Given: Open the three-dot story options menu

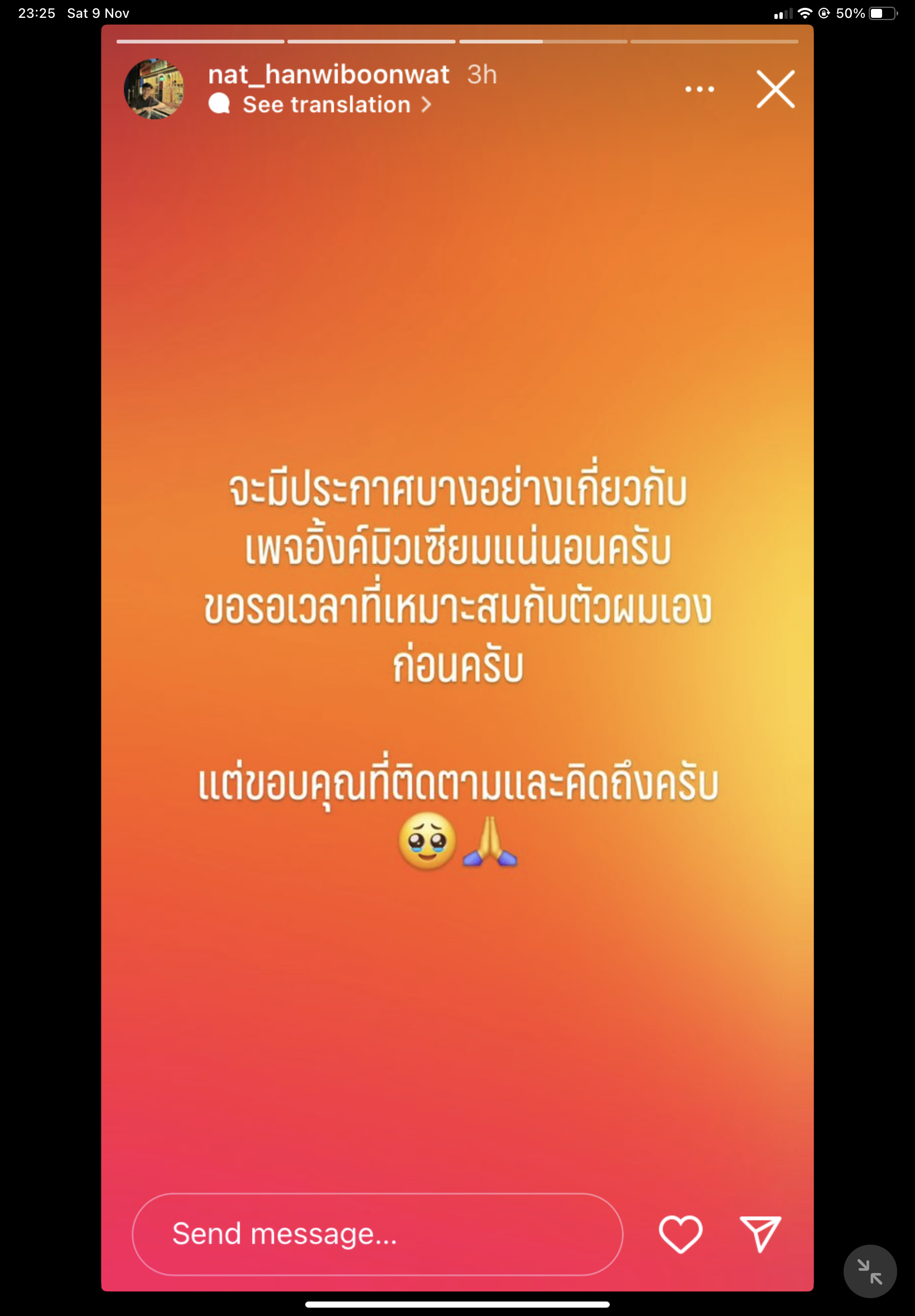Looking at the screenshot, I should click(x=700, y=89).
